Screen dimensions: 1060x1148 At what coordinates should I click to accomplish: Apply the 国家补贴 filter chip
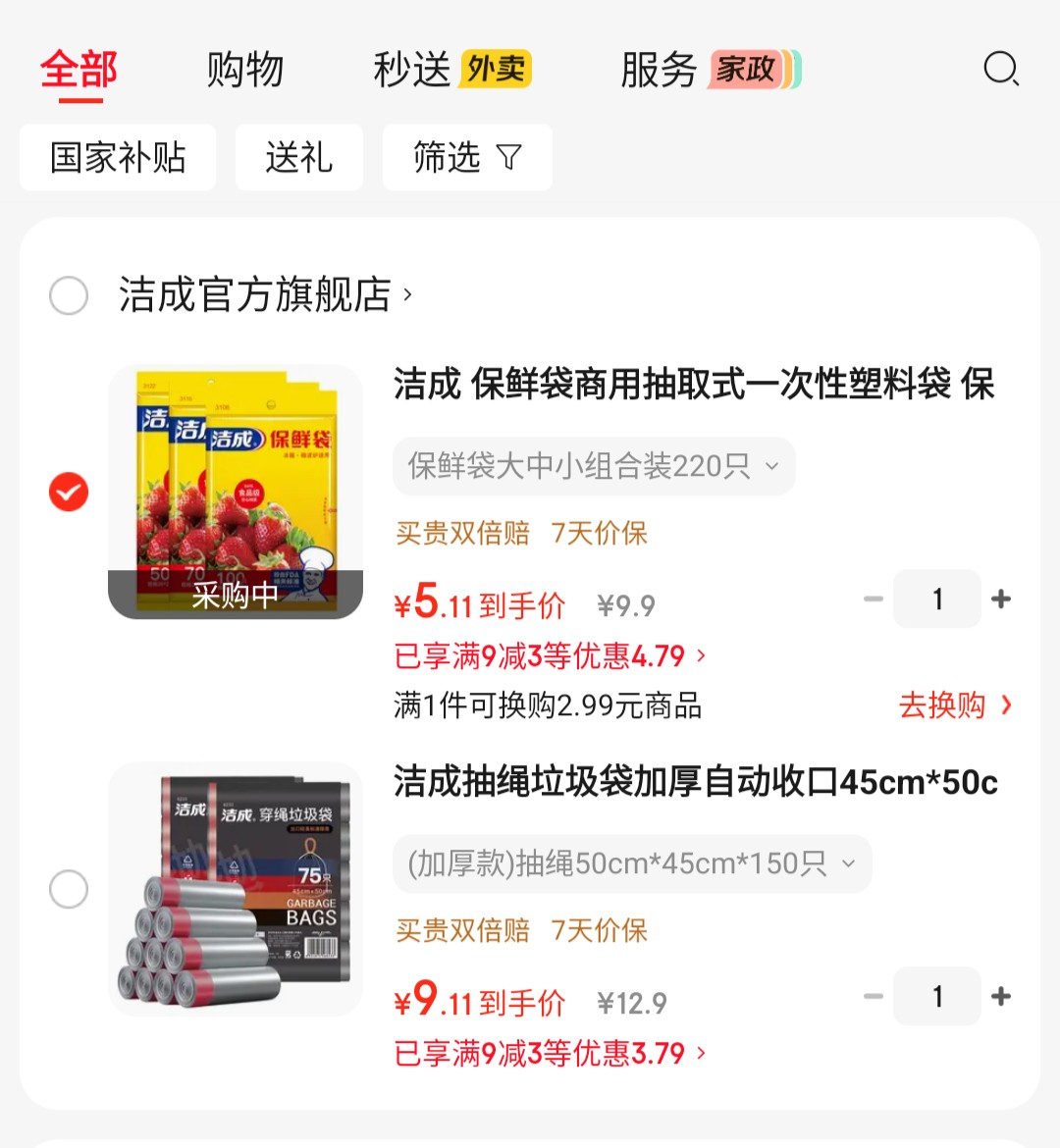coord(118,157)
